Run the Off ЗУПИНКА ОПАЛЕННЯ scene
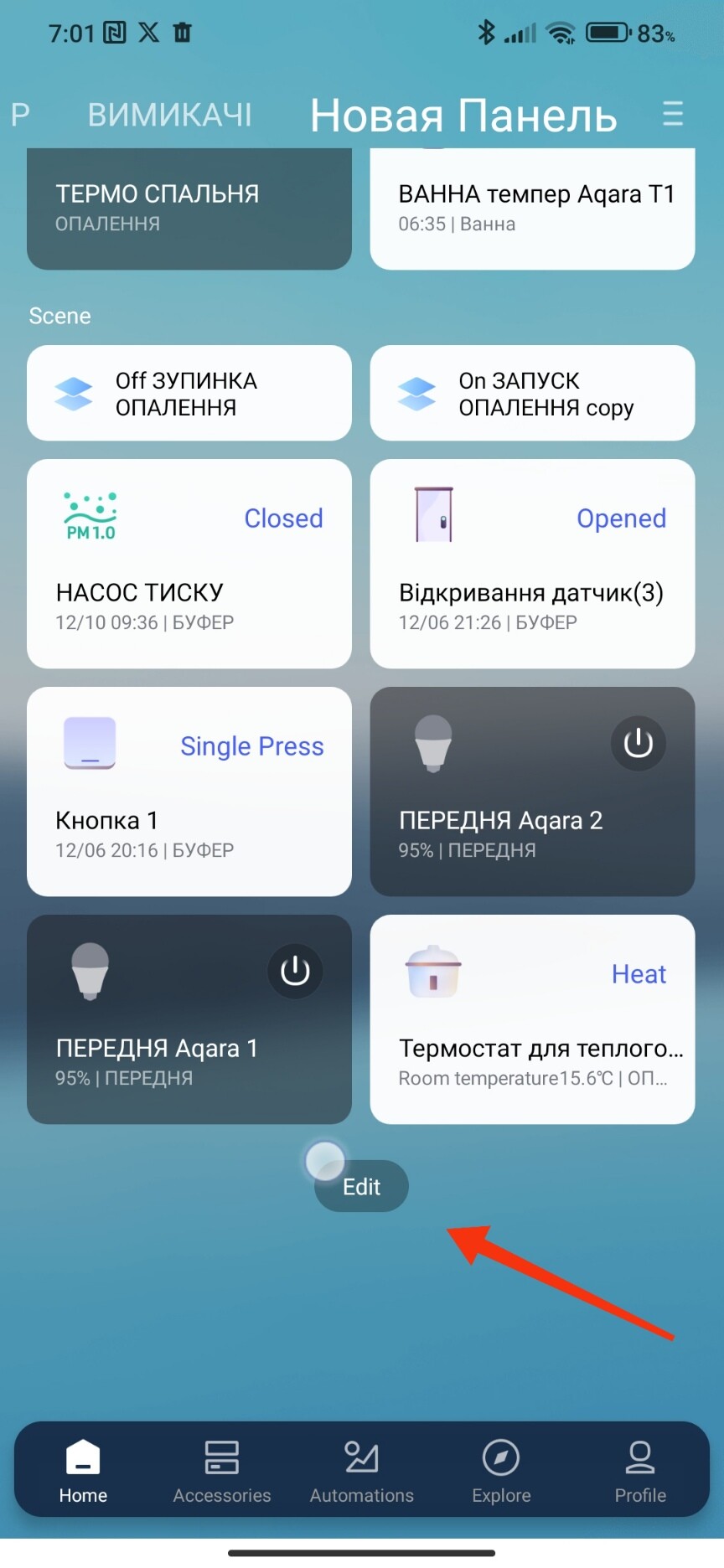724x1568 pixels. click(x=189, y=393)
